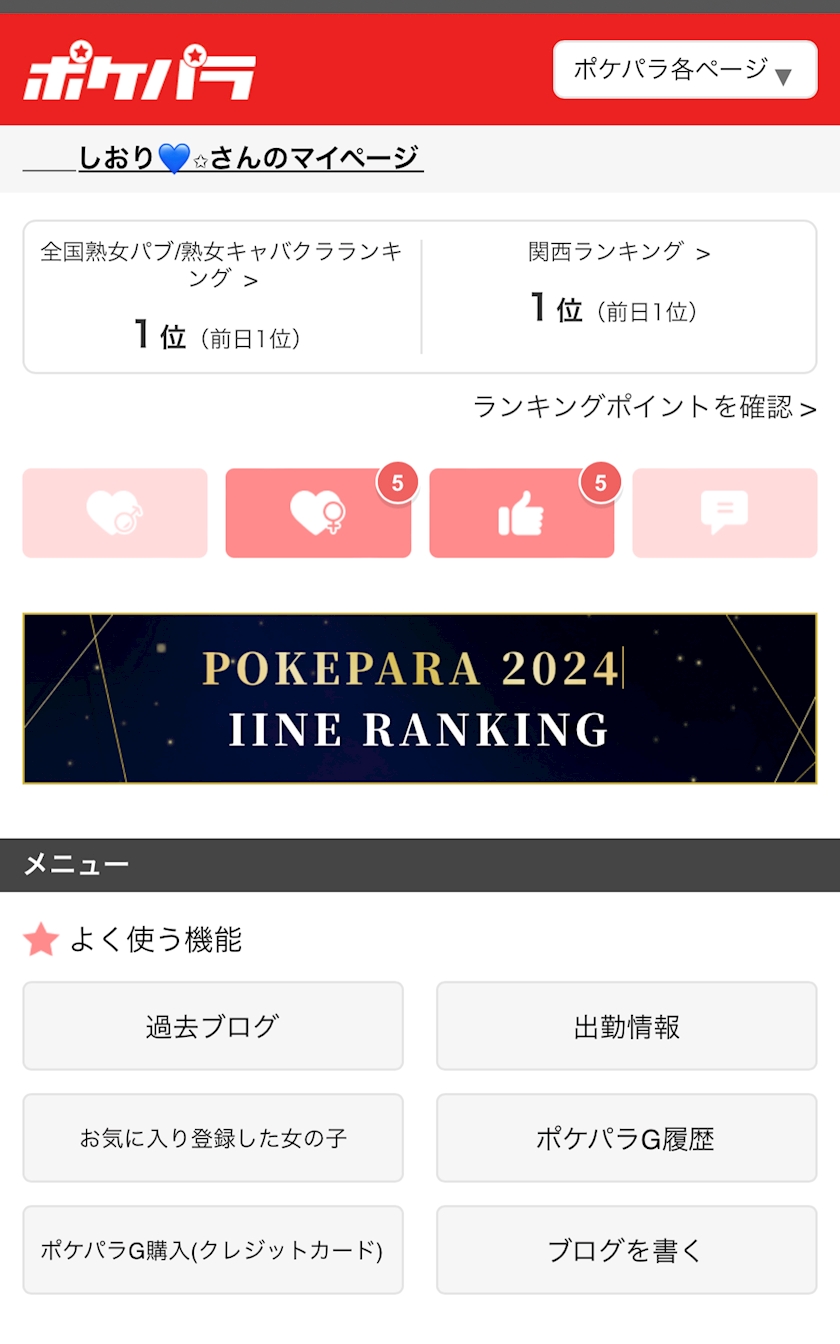The height and width of the screenshot is (1344, 840).
Task: Open 全国熟女パブ/熟女キャバクラランキング link
Action: pos(221,264)
